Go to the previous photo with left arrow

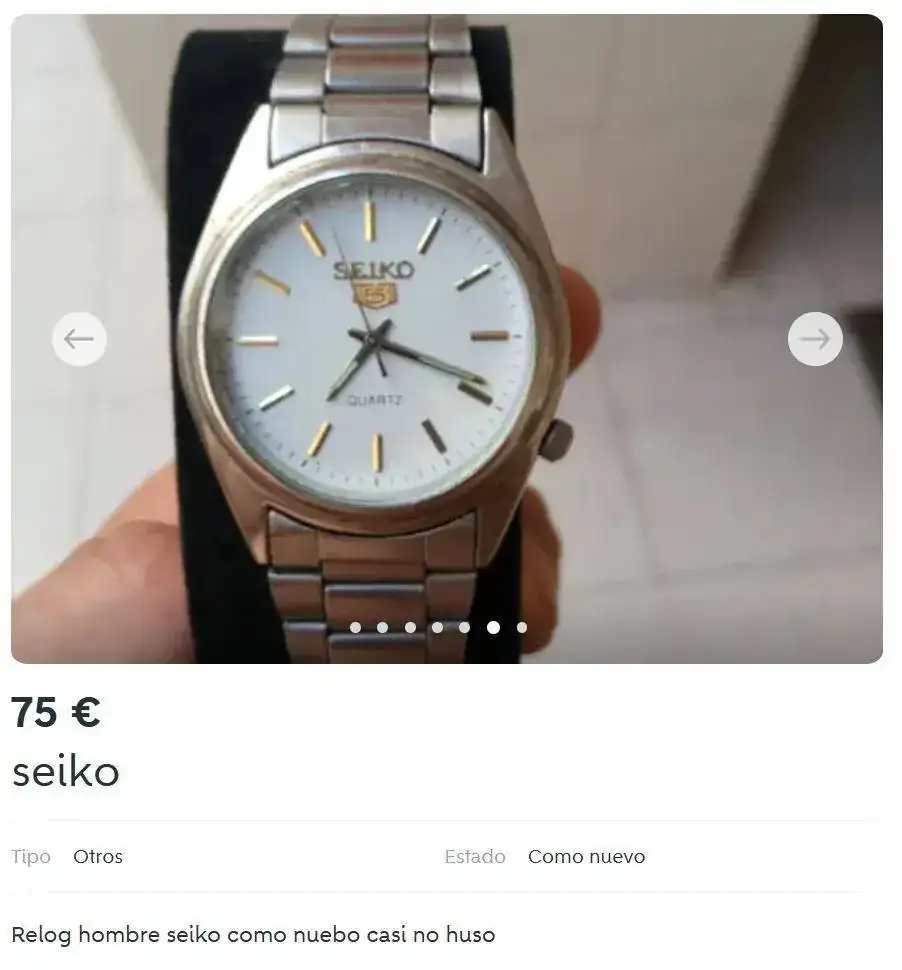(79, 339)
